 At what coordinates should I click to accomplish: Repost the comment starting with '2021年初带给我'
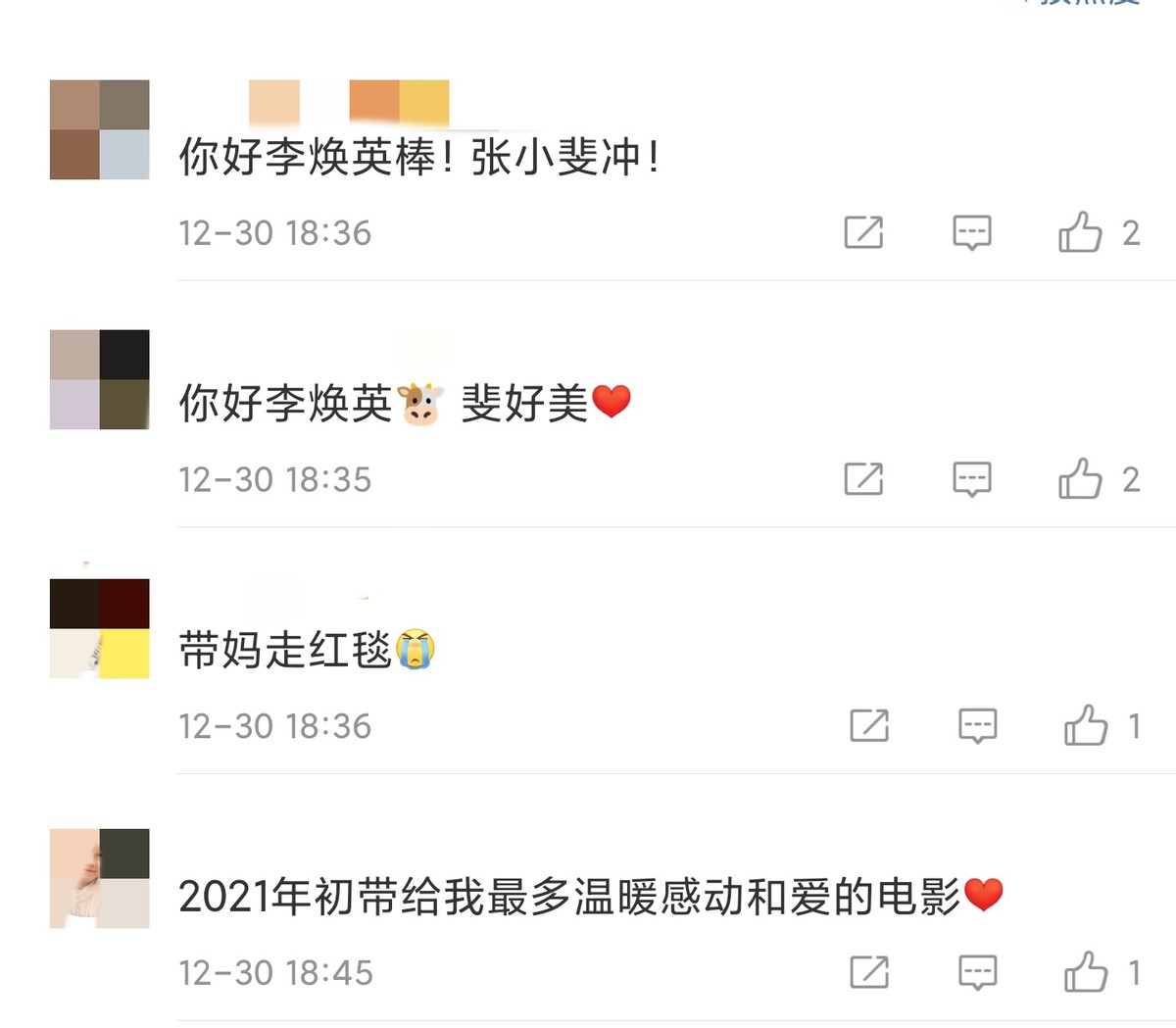pyautogui.click(x=869, y=973)
